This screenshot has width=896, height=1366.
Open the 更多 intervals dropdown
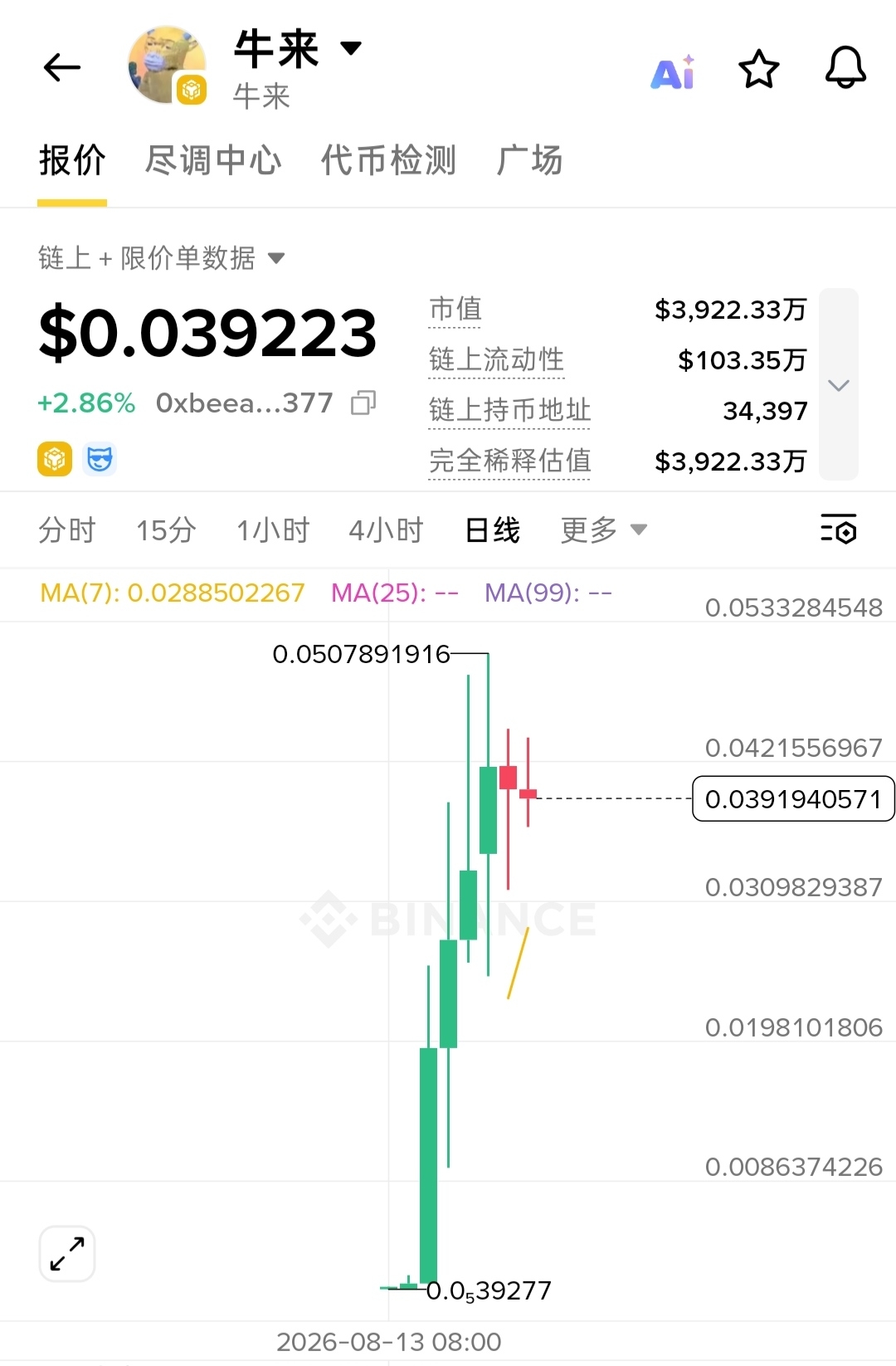coord(603,530)
